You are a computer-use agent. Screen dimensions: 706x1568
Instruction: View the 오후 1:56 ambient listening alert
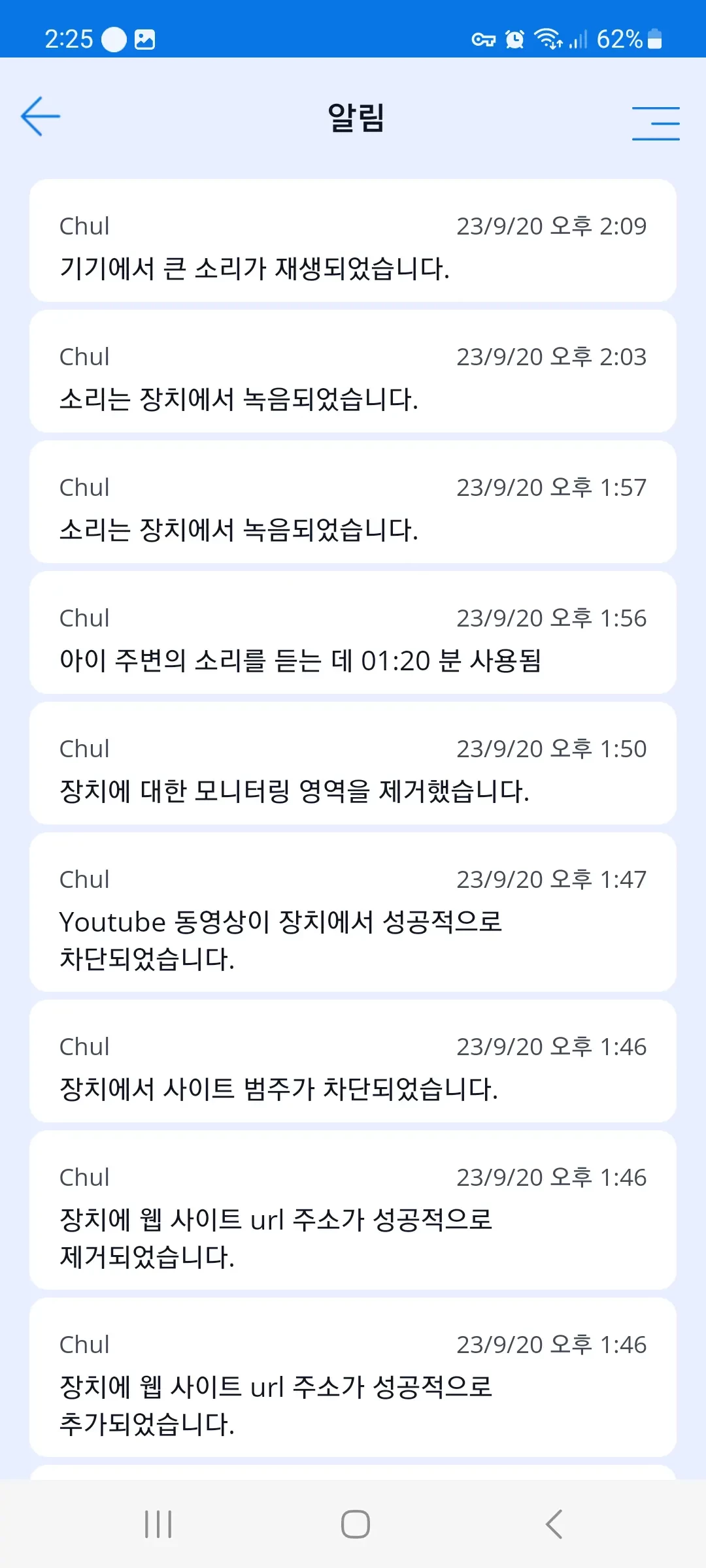click(353, 632)
